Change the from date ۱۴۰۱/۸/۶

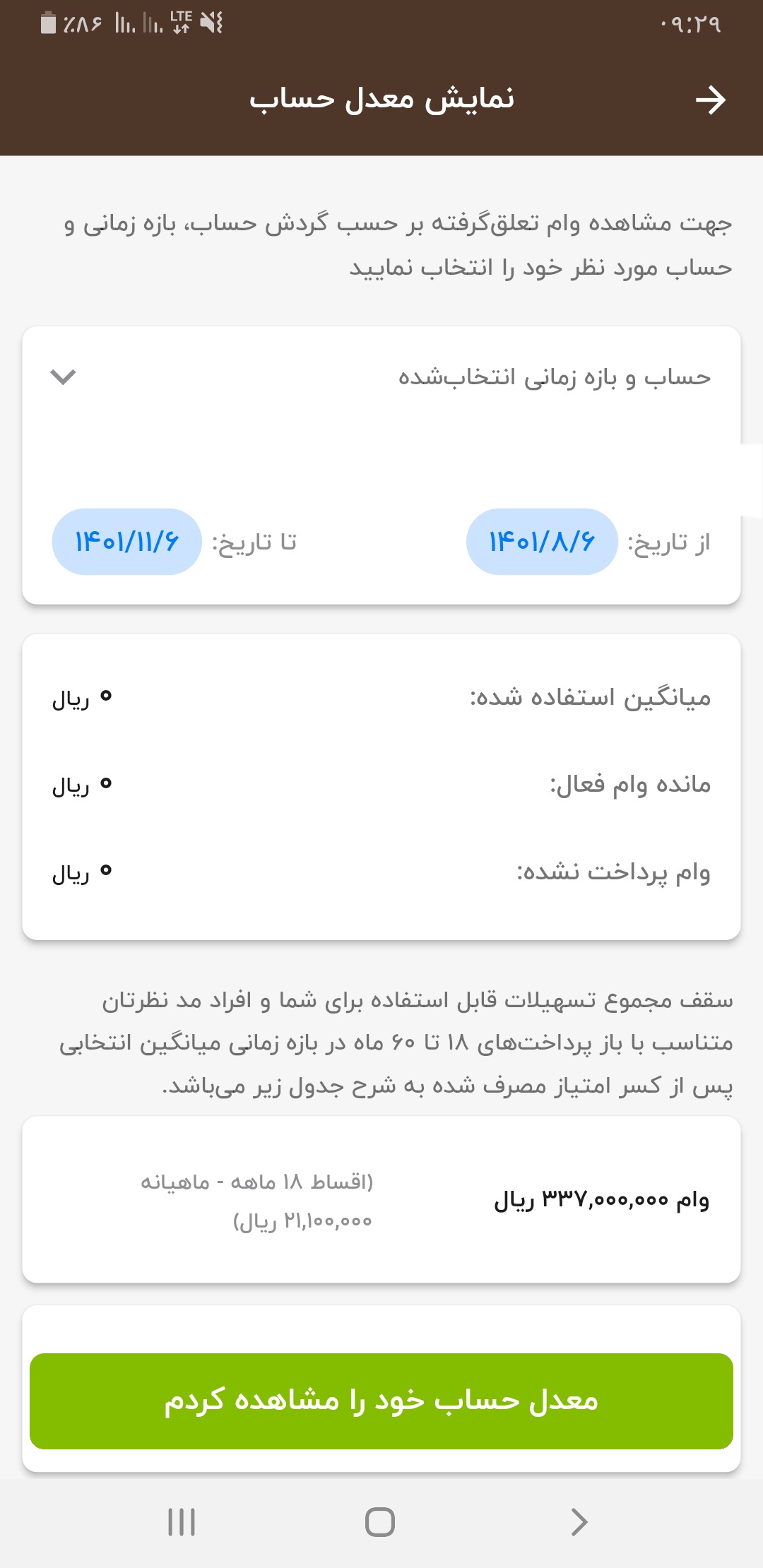pyautogui.click(x=542, y=542)
